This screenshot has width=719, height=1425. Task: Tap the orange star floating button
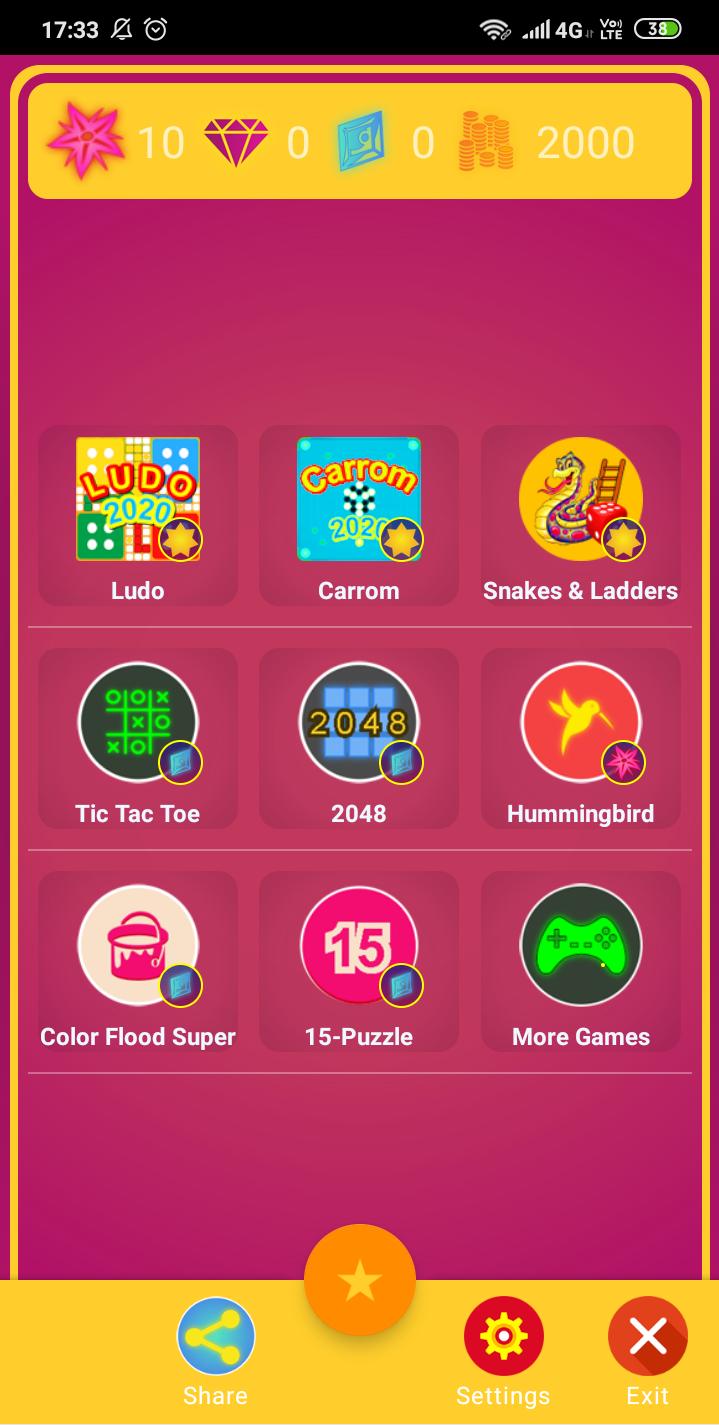pos(360,1280)
